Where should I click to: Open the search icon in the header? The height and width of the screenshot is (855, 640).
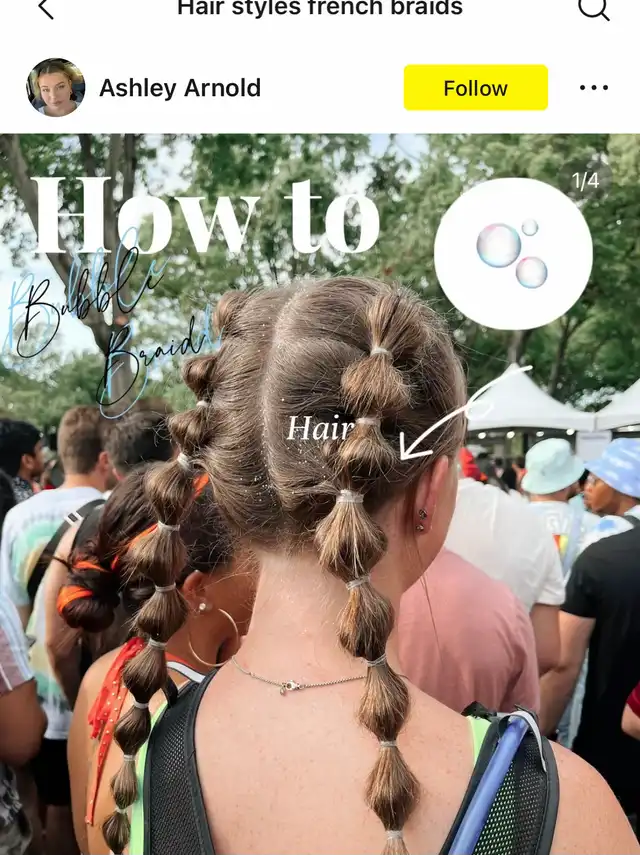pyautogui.click(x=593, y=9)
